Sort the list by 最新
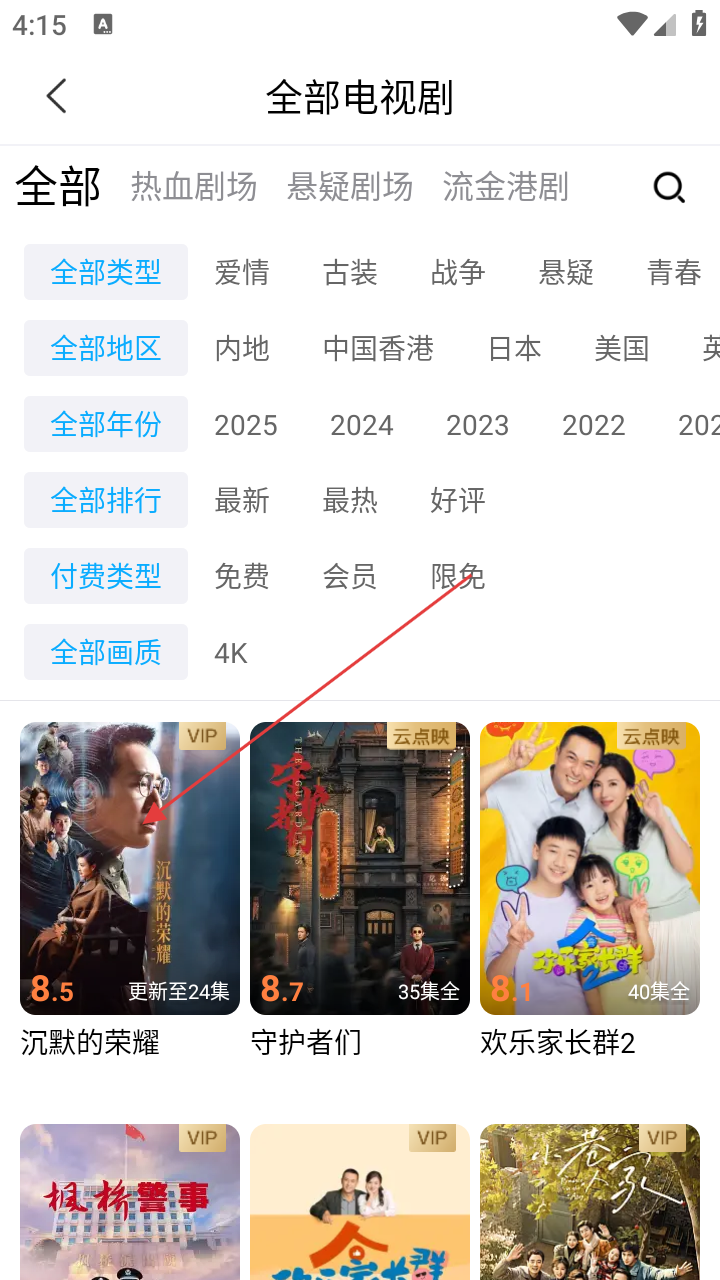Image resolution: width=720 pixels, height=1280 pixels. click(242, 500)
